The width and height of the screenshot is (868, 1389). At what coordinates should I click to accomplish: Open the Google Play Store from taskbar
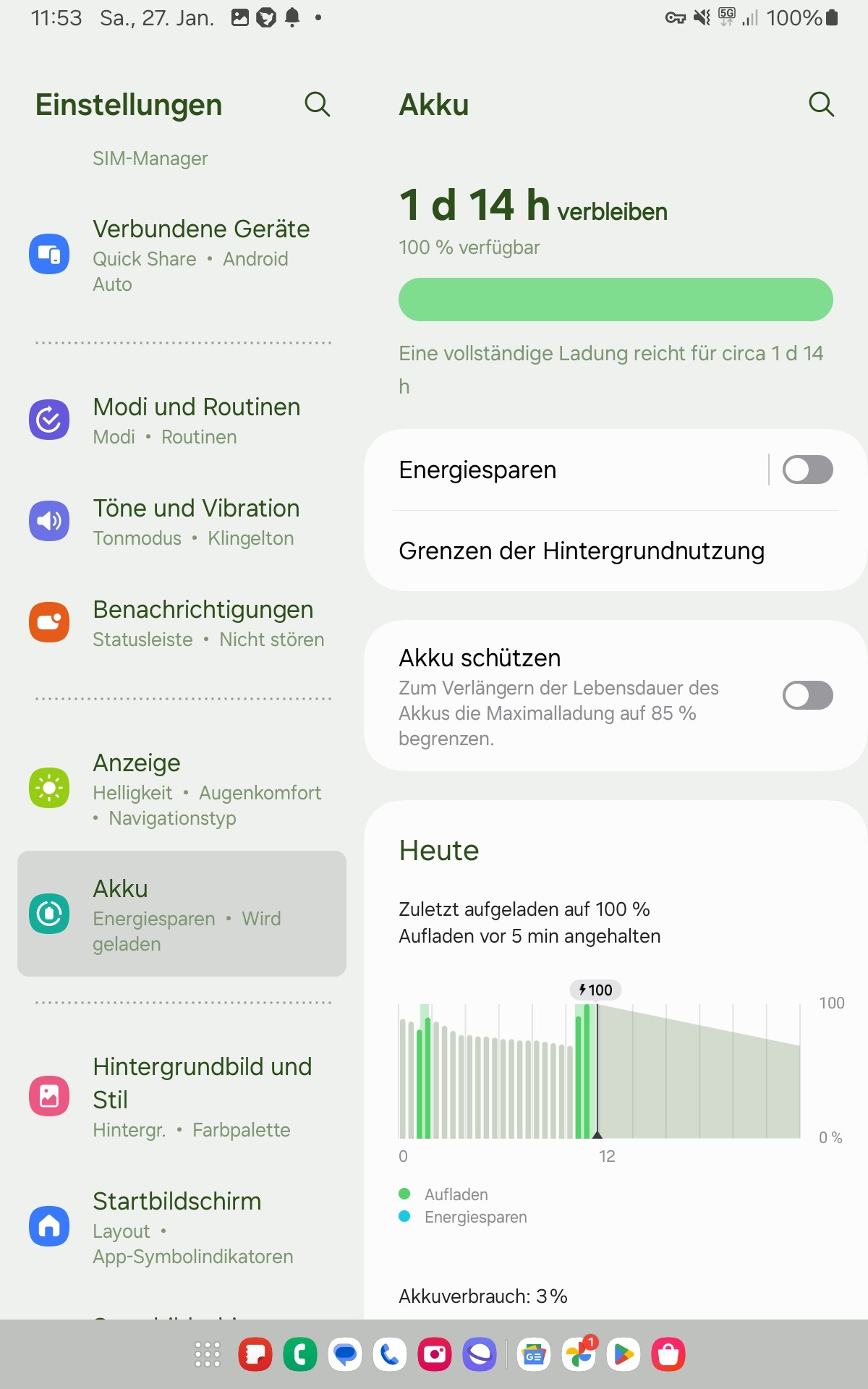[x=624, y=1354]
